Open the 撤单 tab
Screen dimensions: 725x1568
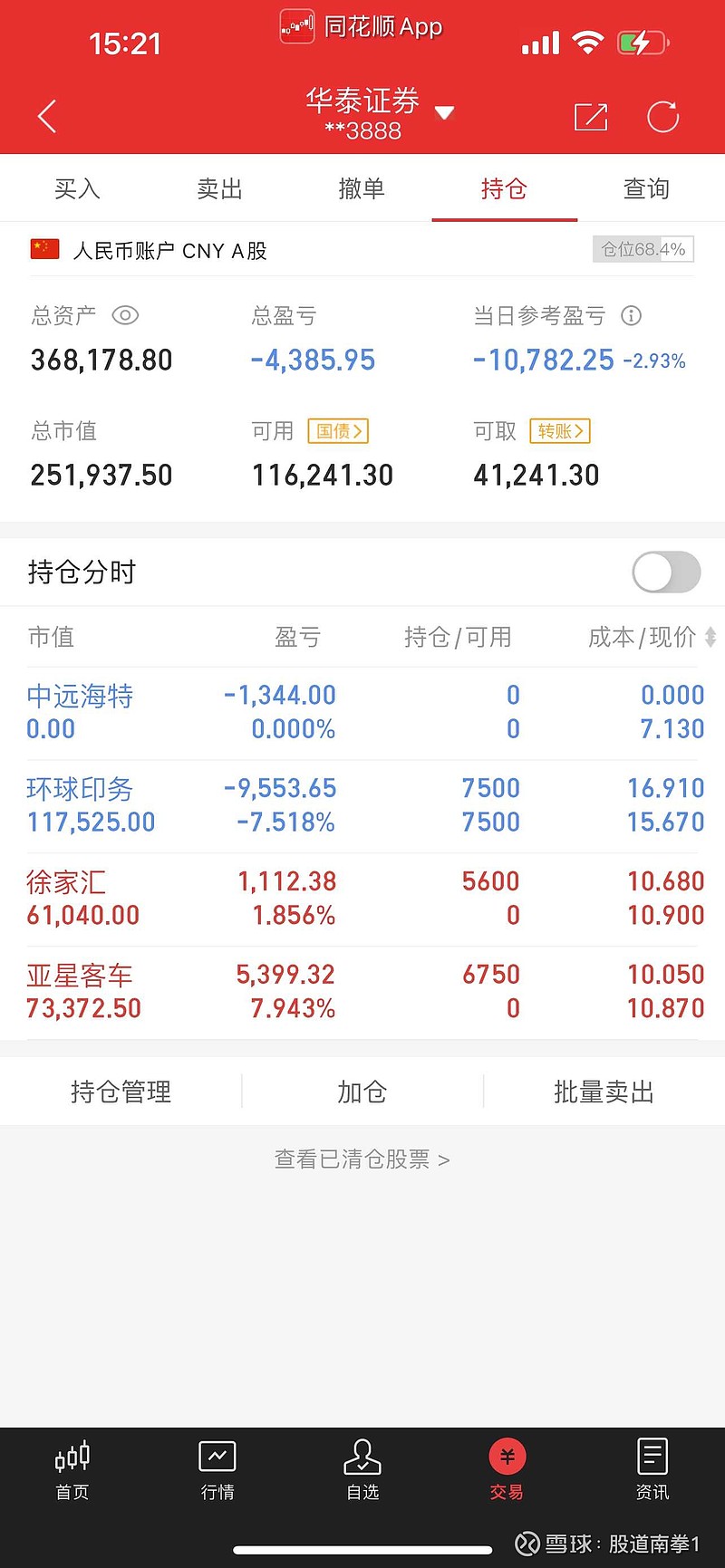pos(362,188)
